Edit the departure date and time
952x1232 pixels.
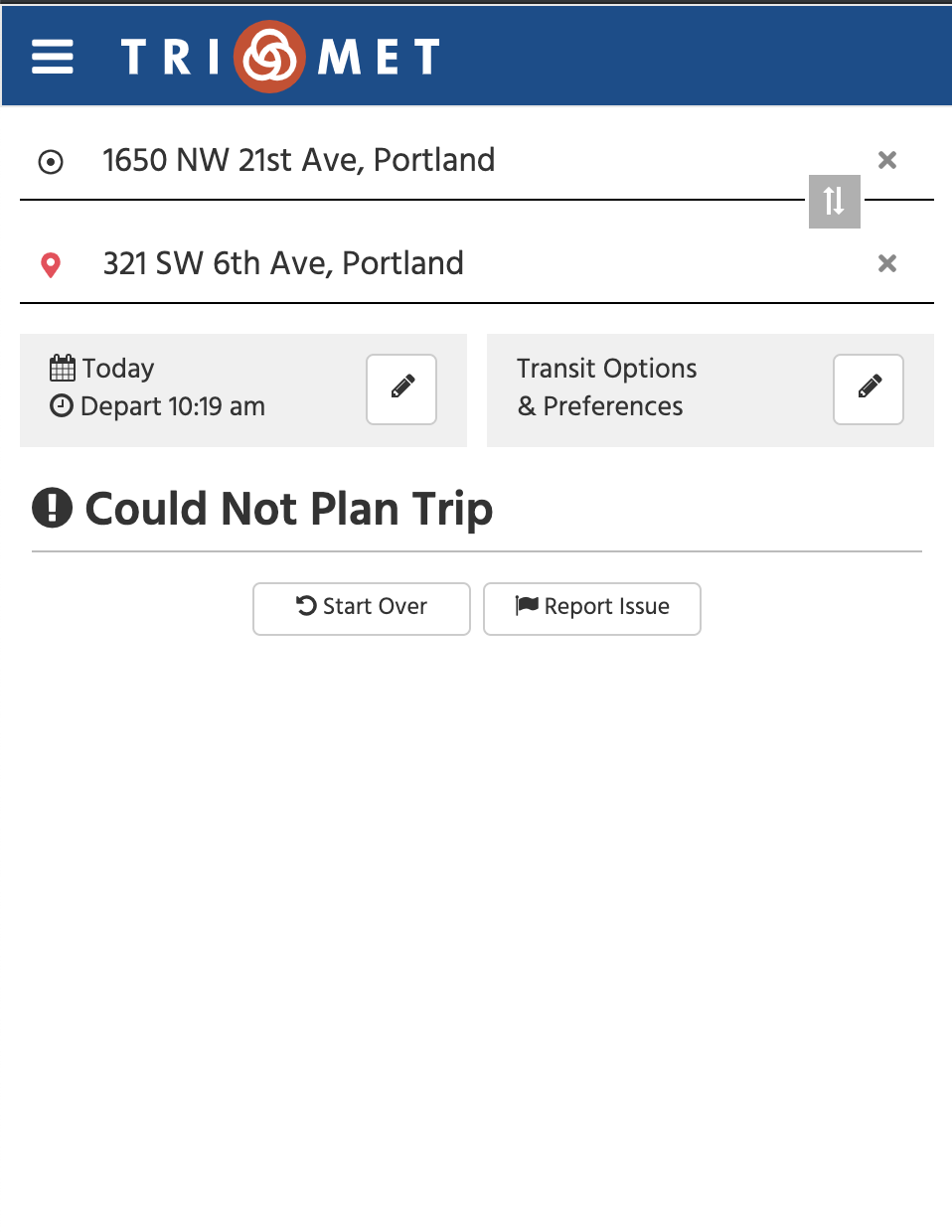(x=401, y=388)
